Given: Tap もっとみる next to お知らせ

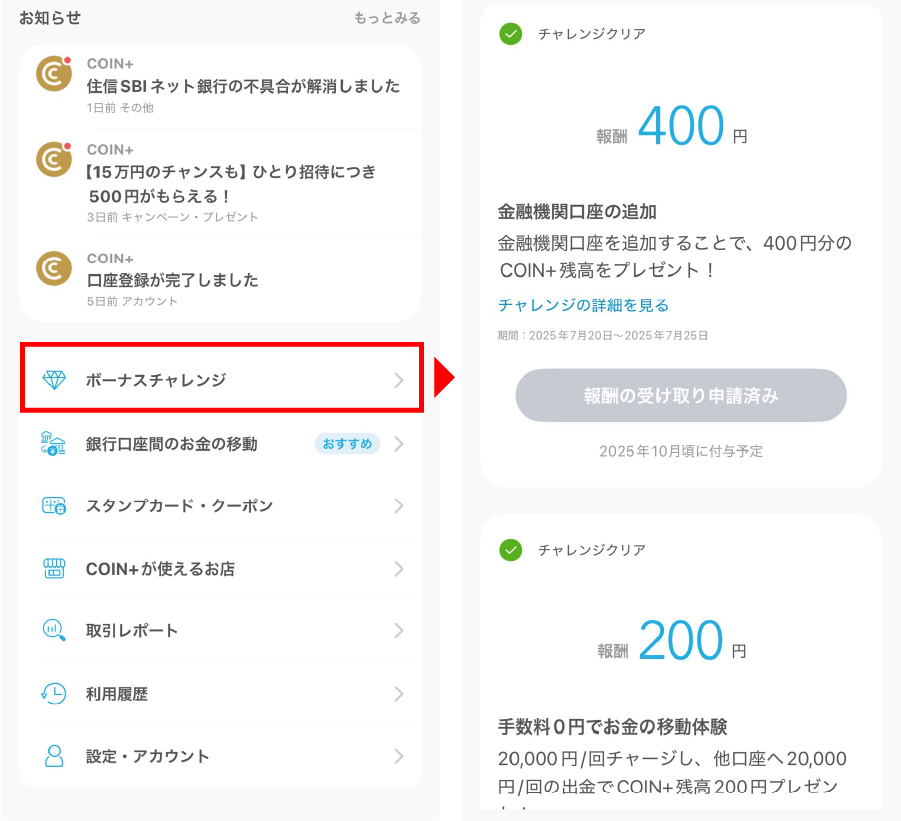Looking at the screenshot, I should pos(387,18).
